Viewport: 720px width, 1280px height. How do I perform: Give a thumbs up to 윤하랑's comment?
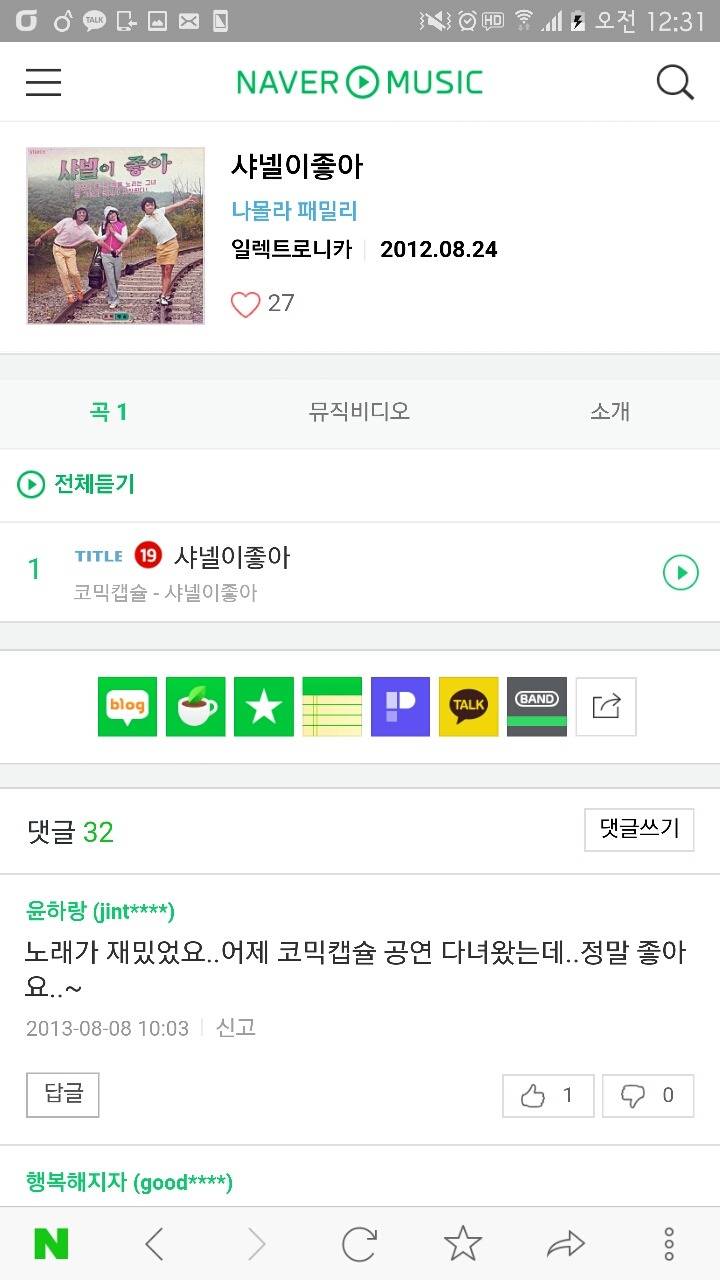click(548, 1095)
